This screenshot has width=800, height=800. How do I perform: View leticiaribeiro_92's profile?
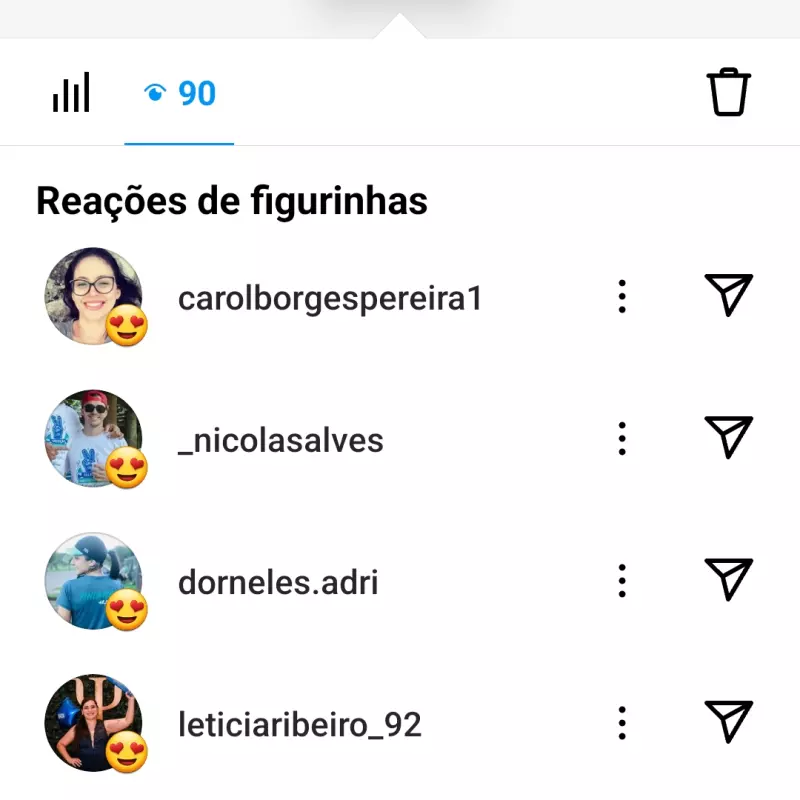click(299, 724)
